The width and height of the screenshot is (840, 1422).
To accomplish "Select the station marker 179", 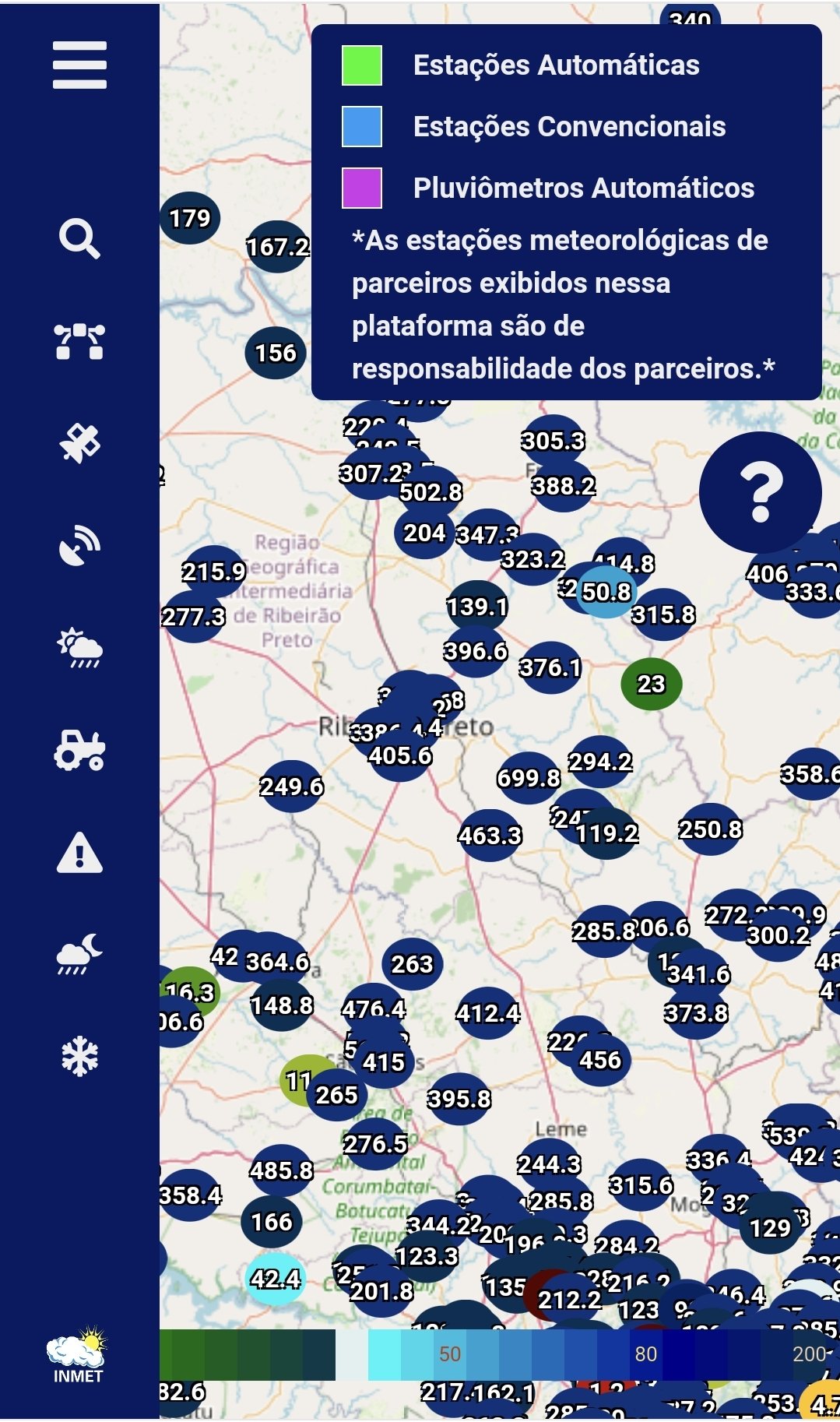I will click(x=190, y=218).
